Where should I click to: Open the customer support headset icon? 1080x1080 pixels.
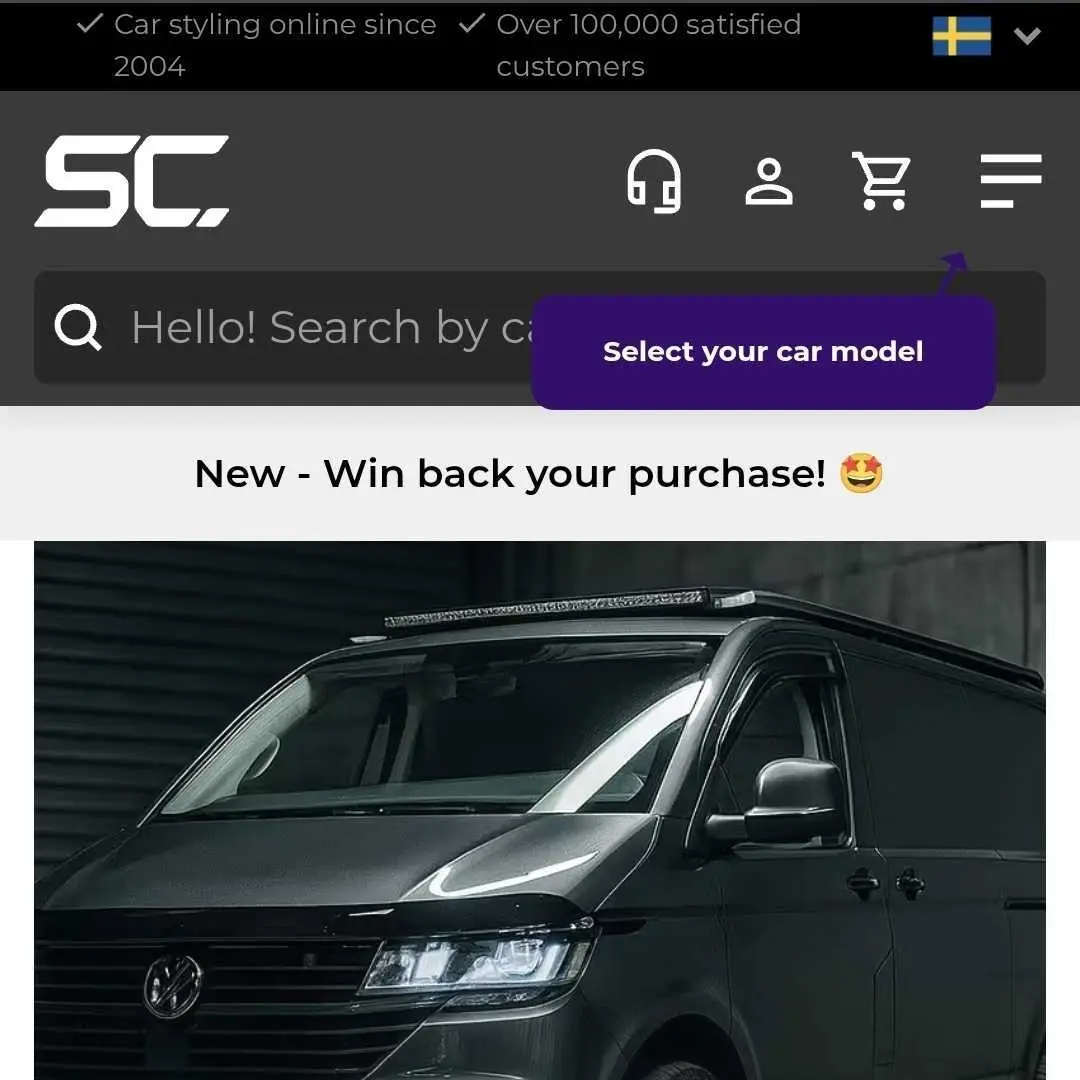(654, 181)
